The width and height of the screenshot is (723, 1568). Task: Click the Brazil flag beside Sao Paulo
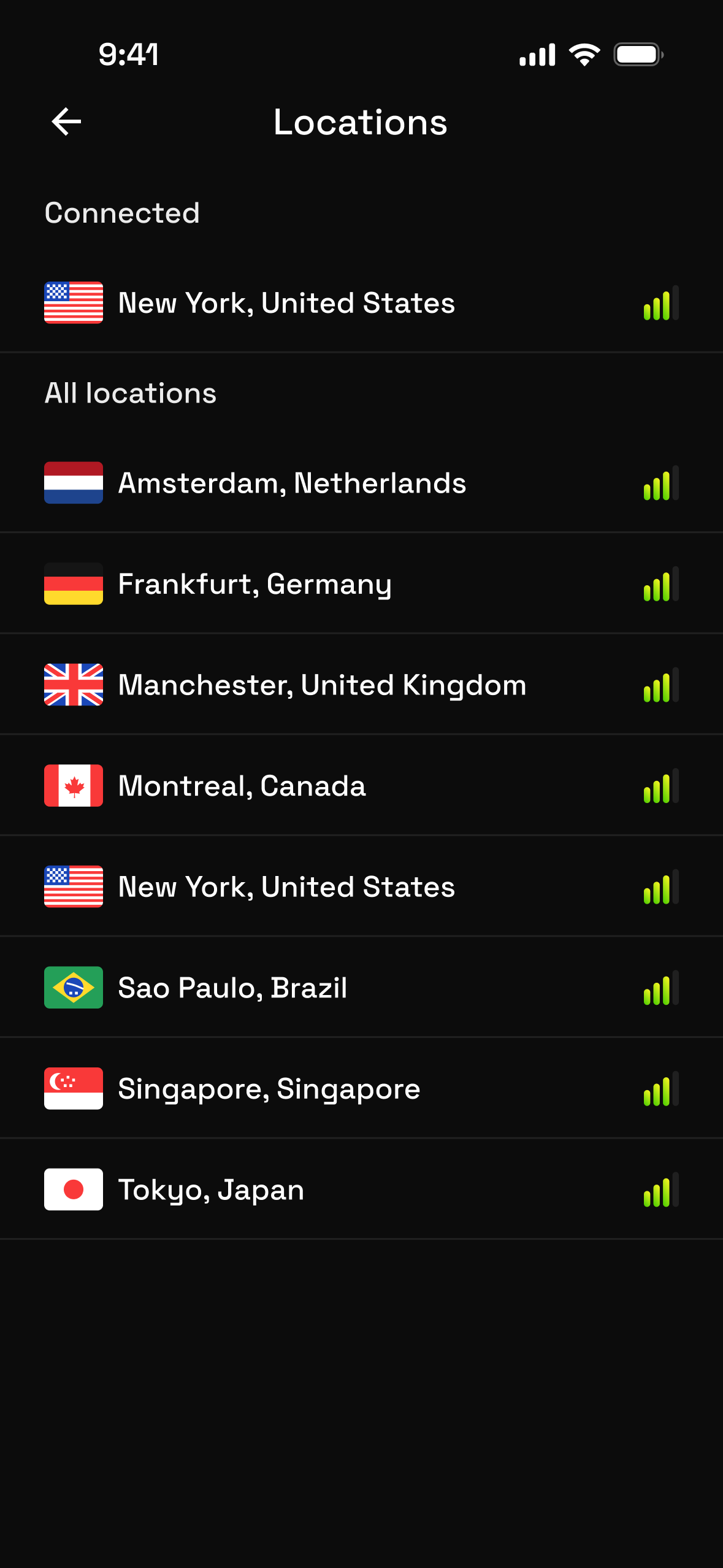pyautogui.click(x=72, y=988)
